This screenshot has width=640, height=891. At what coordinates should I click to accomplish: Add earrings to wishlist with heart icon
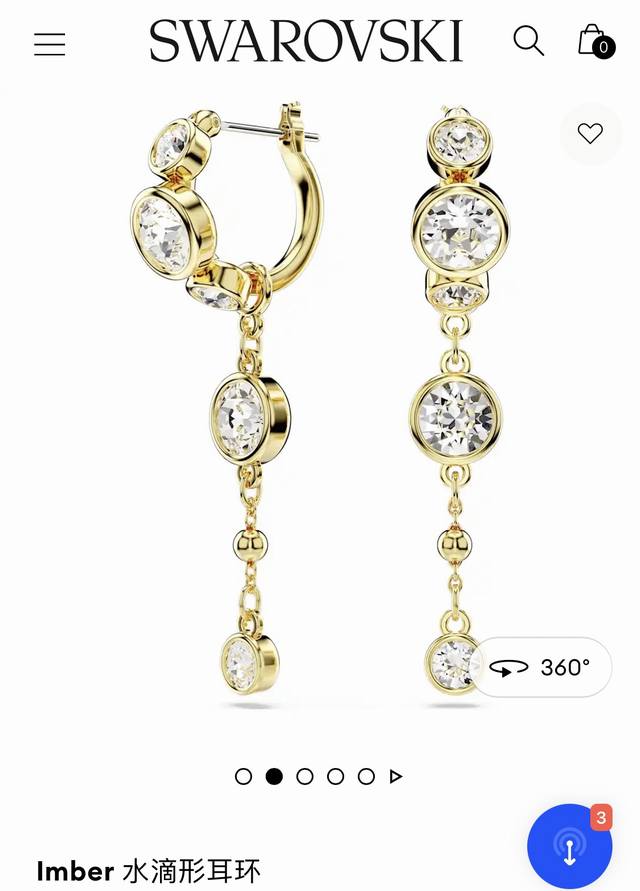[590, 133]
